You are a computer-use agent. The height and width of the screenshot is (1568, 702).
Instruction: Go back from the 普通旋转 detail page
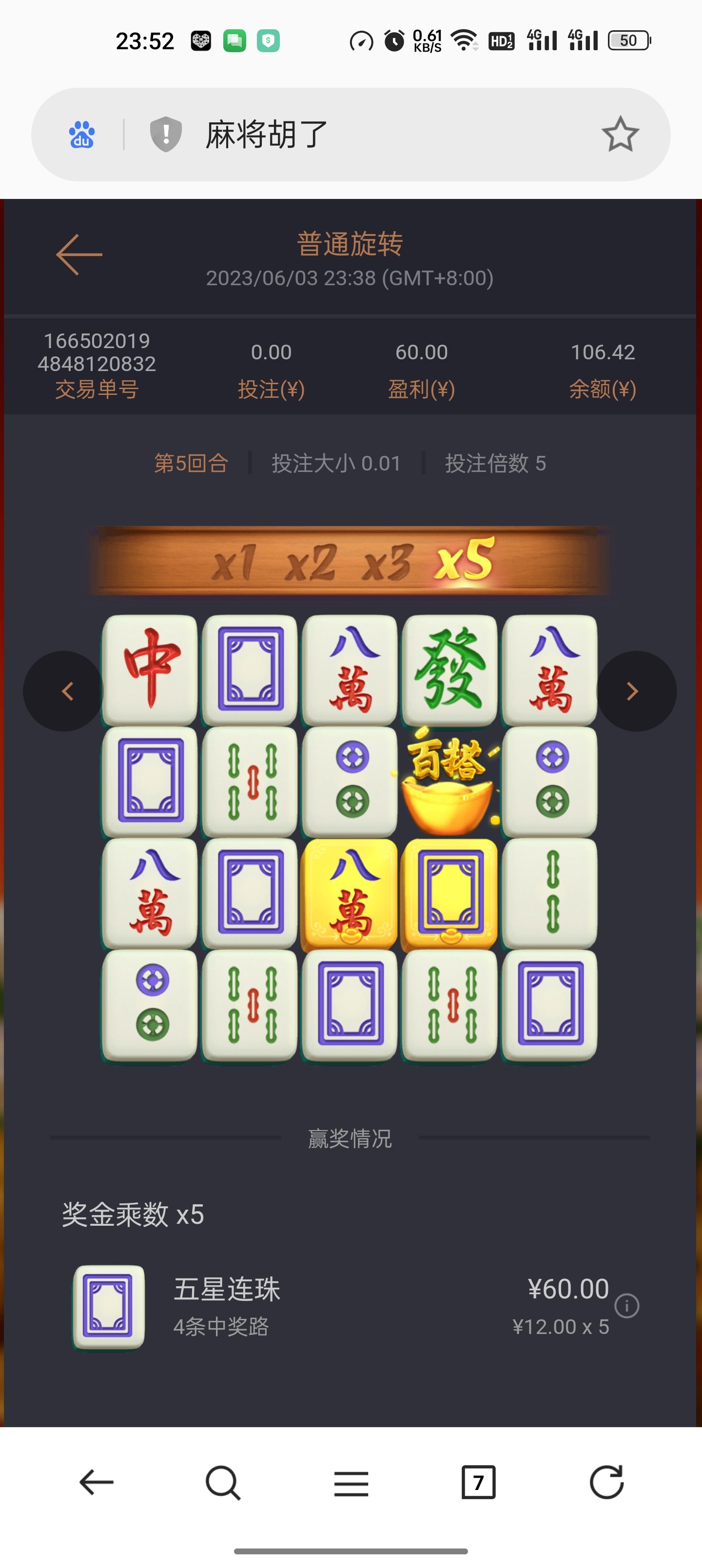(x=79, y=255)
